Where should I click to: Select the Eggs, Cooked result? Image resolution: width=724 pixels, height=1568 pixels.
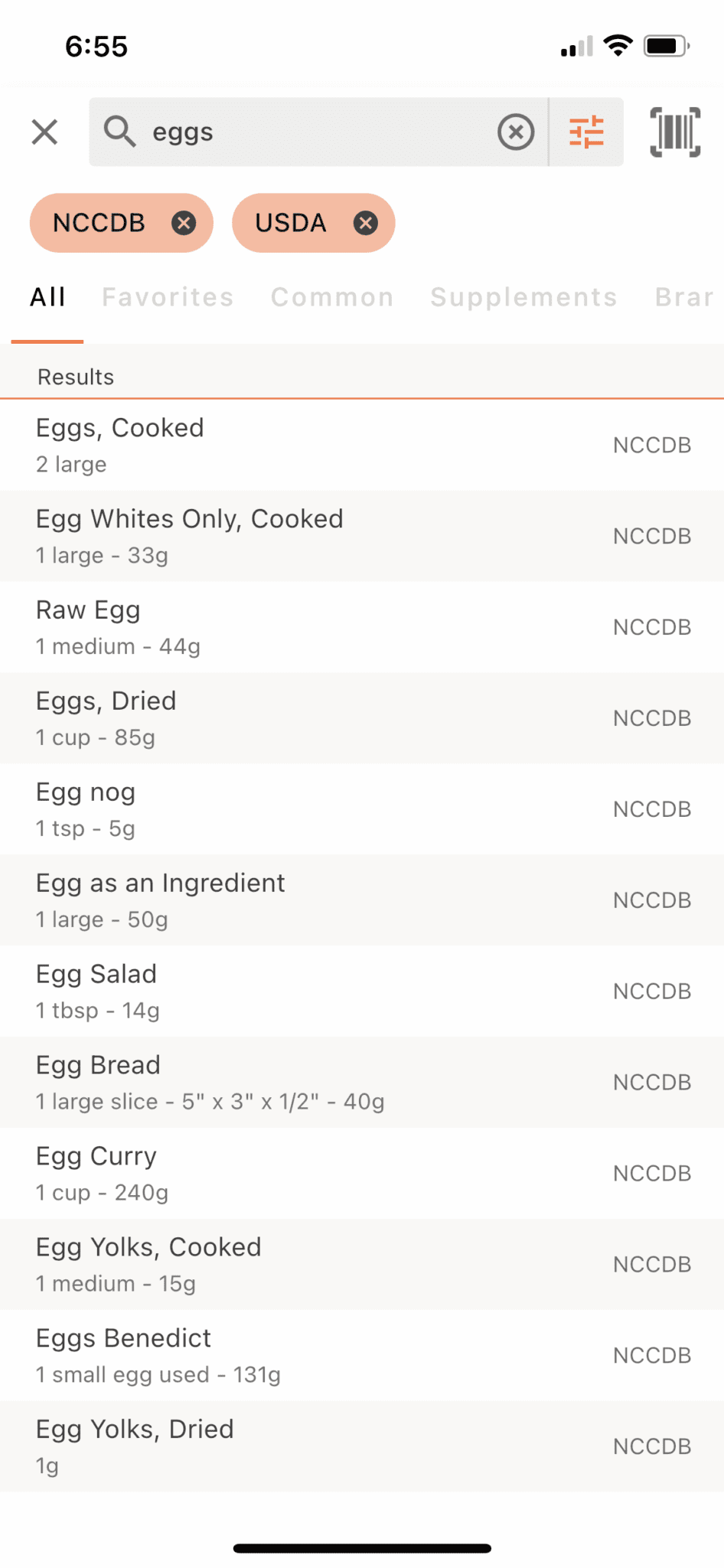(x=306, y=444)
